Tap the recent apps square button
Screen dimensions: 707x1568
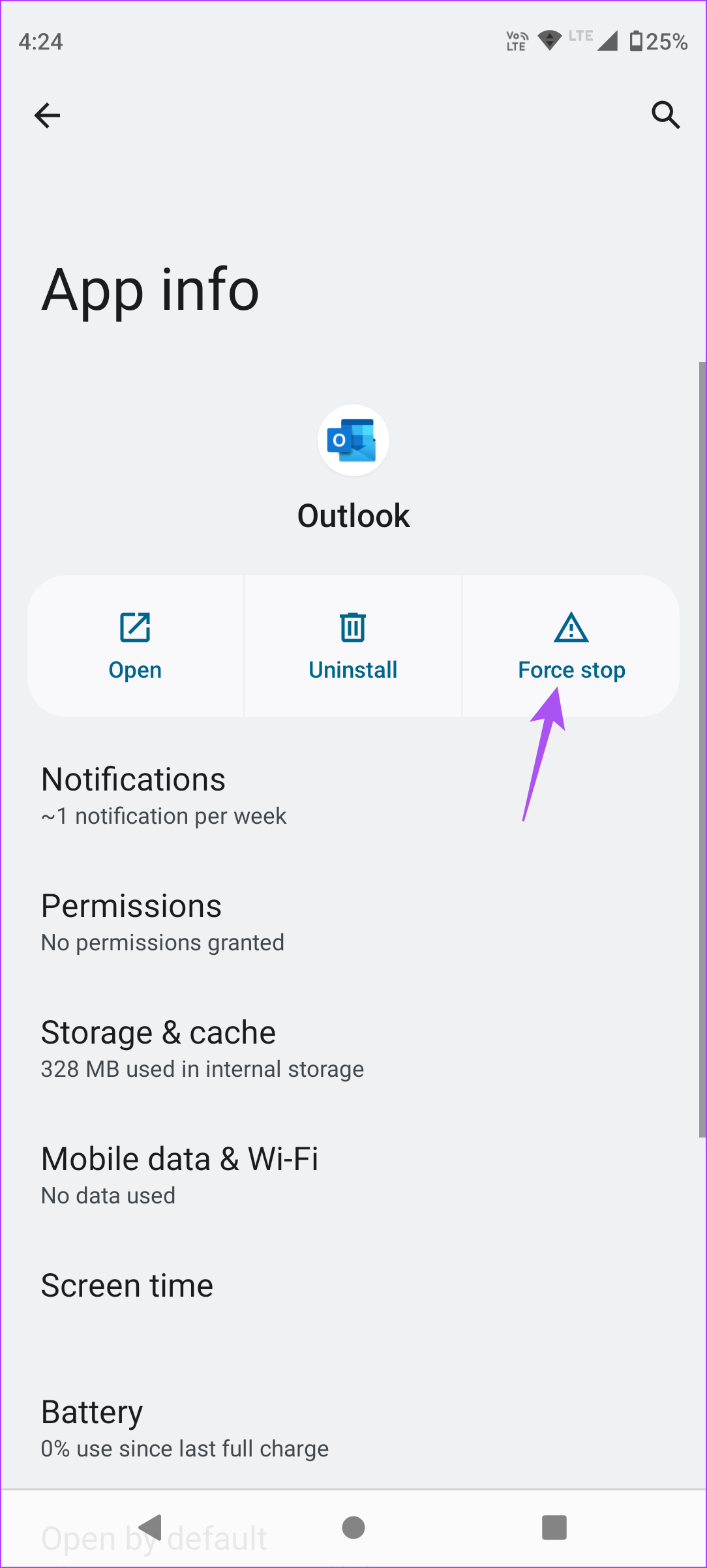coord(554,1528)
